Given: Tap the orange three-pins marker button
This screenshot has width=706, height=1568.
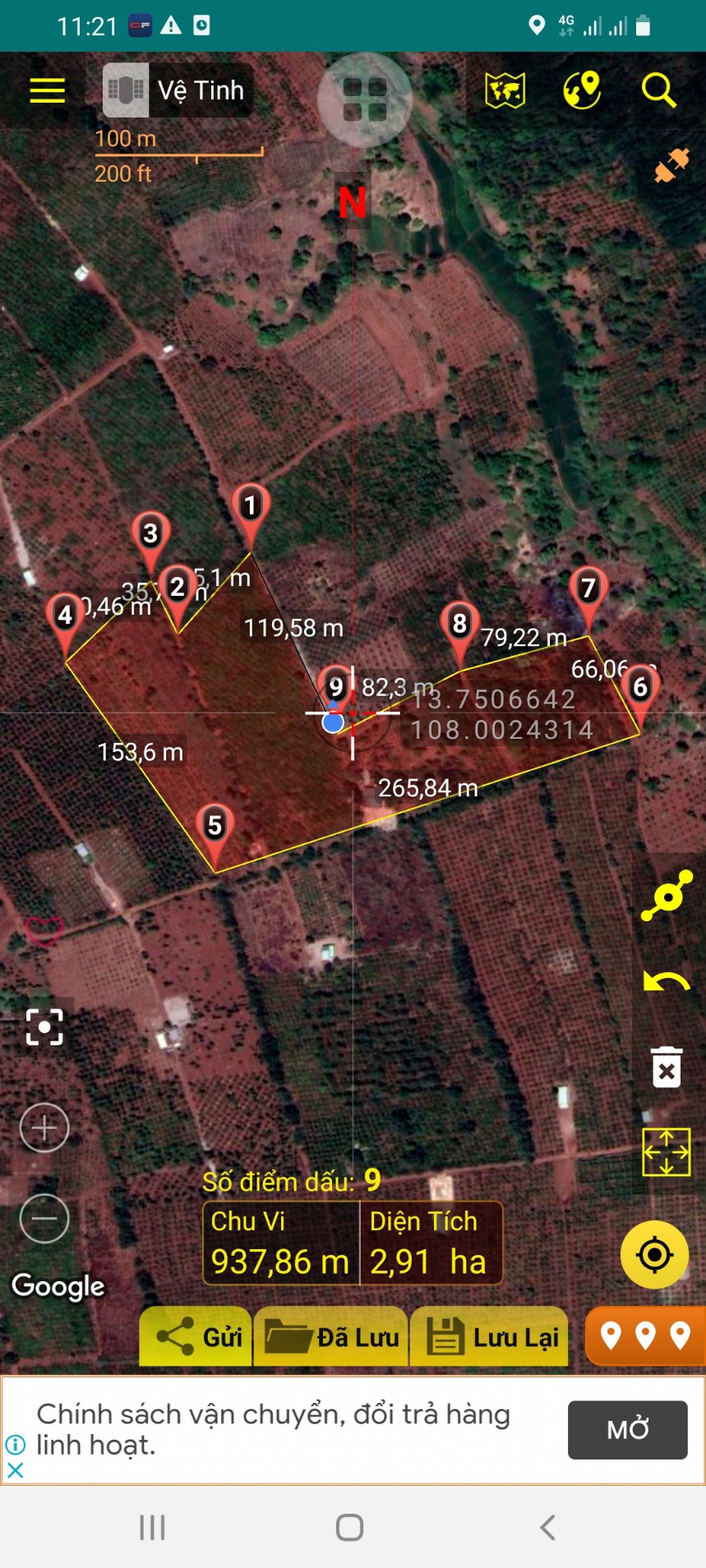Looking at the screenshot, I should [645, 1336].
